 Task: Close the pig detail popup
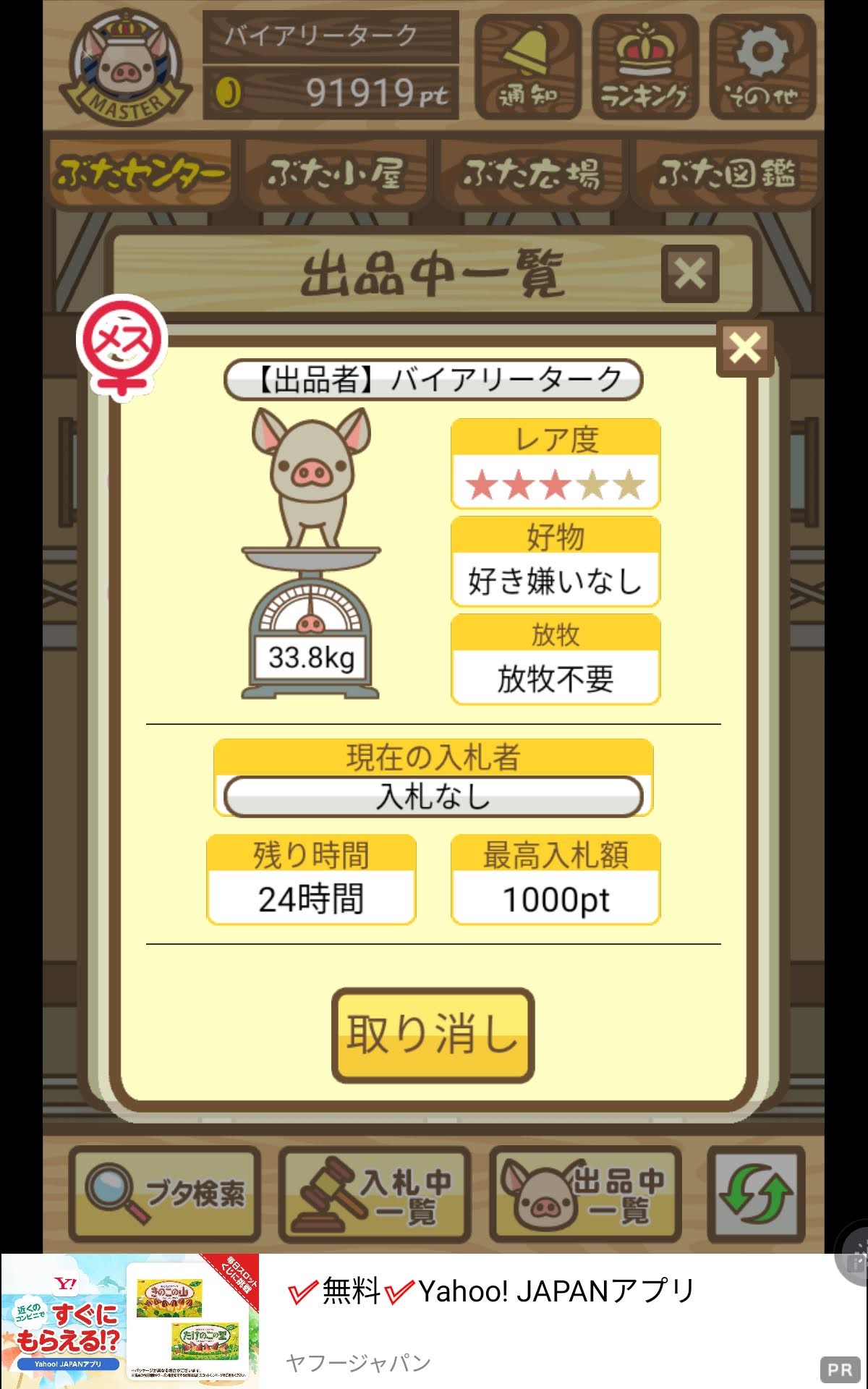click(x=745, y=348)
